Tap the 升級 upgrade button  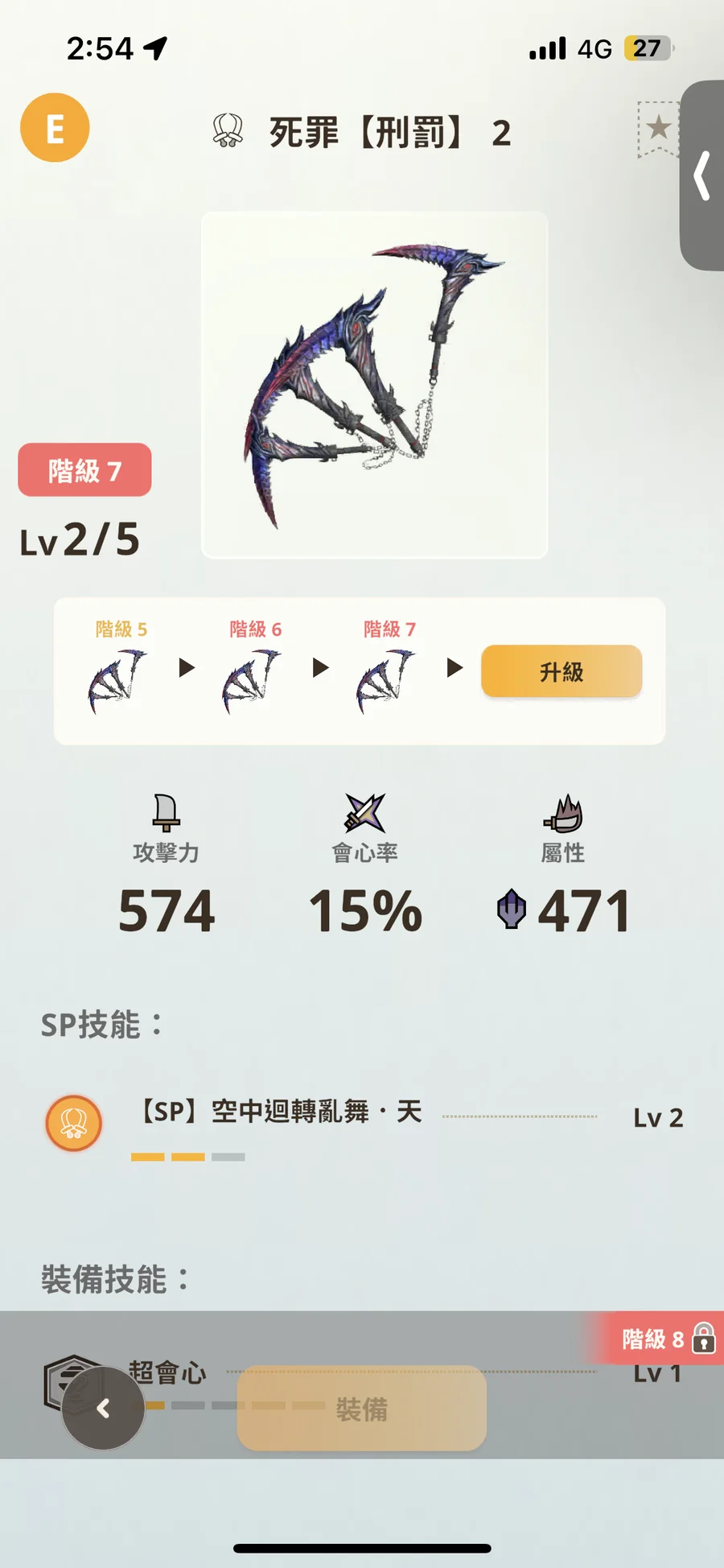click(x=562, y=671)
